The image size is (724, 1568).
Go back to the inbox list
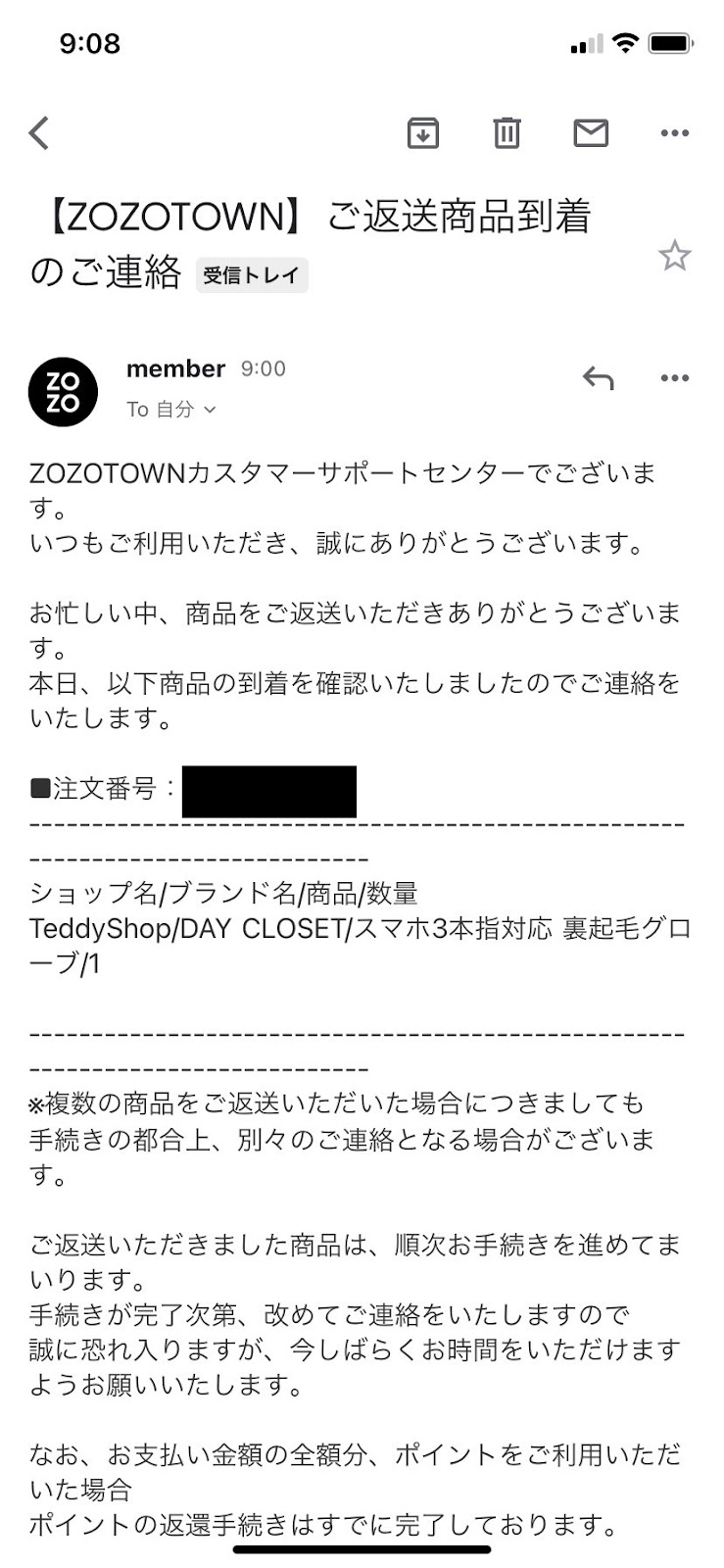tap(39, 132)
